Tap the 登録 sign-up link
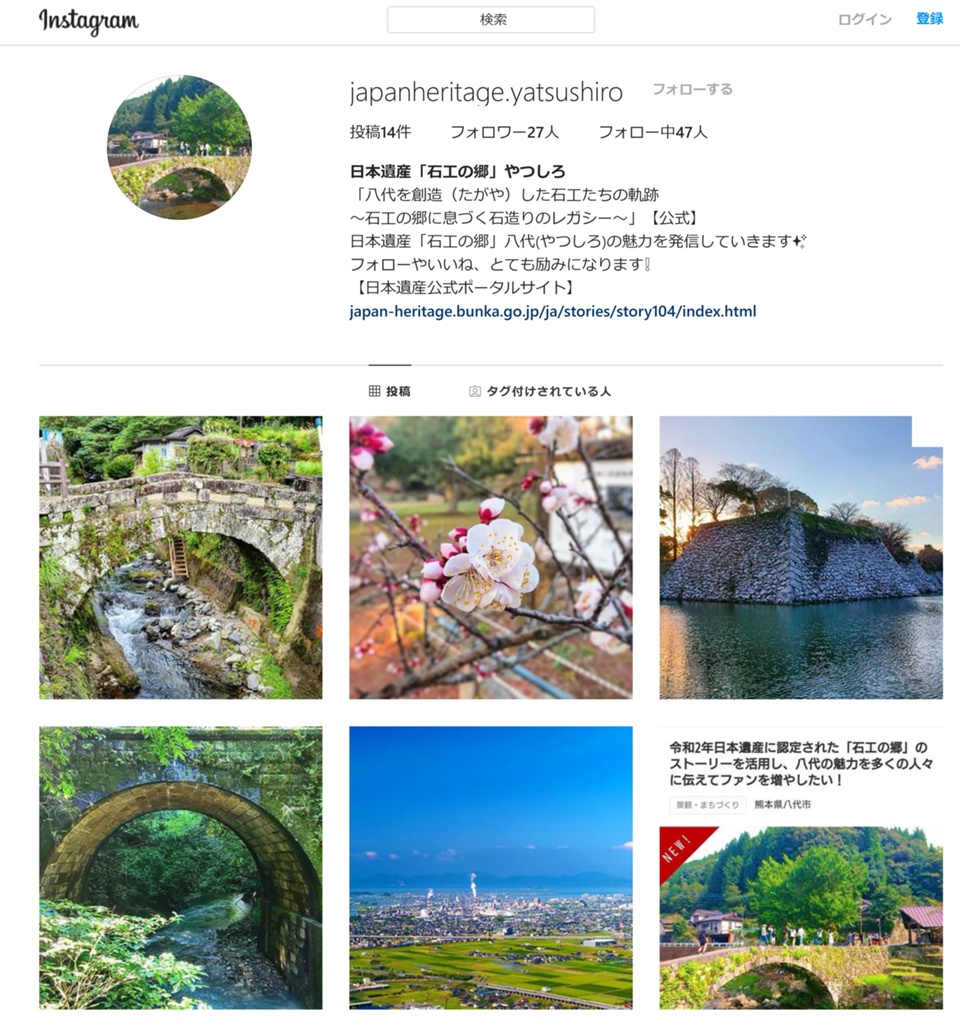This screenshot has height=1026, width=960. (x=929, y=19)
